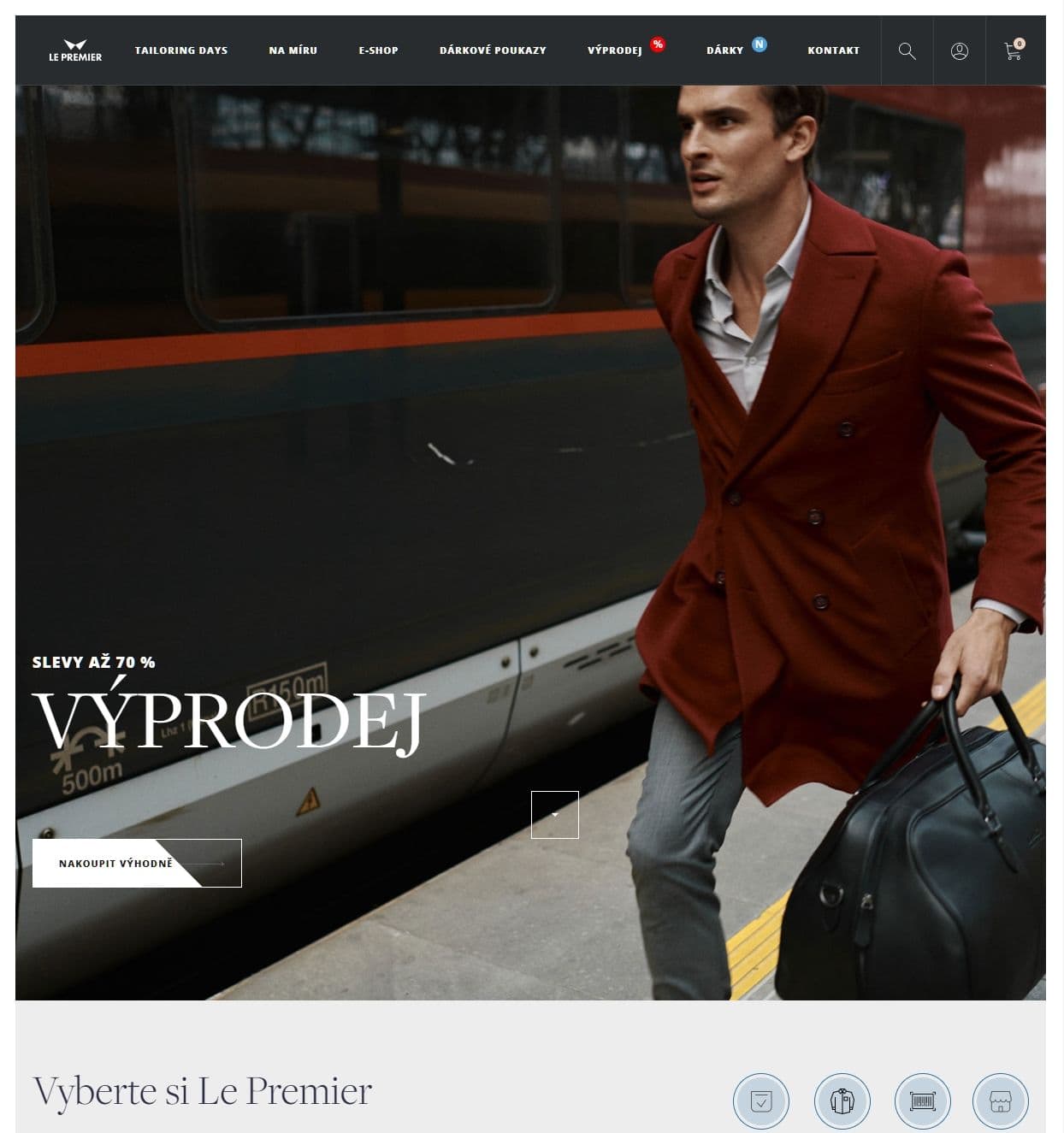The width and height of the screenshot is (1064, 1133).
Task: Open the user account icon
Action: (960, 51)
